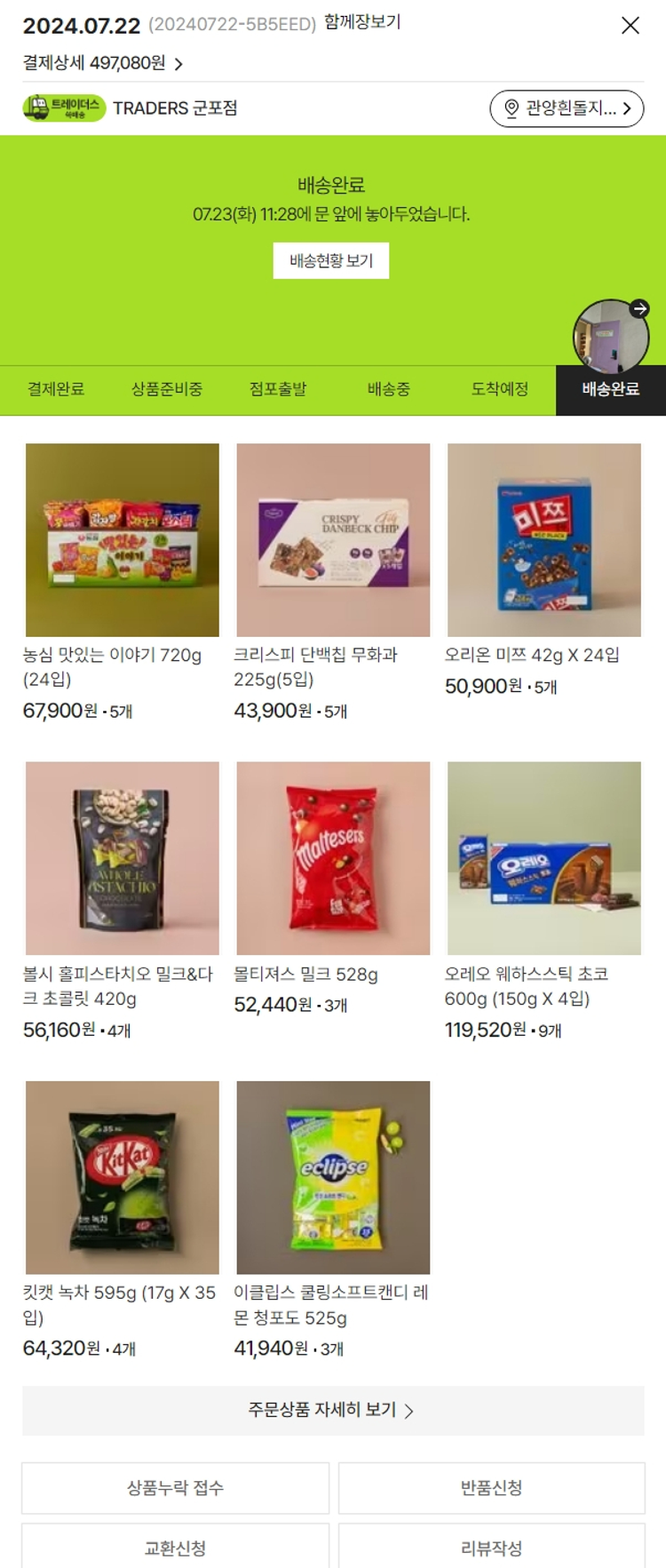Open 킷캣 녹차 595g product
The width and height of the screenshot is (666, 1568).
(123, 1177)
